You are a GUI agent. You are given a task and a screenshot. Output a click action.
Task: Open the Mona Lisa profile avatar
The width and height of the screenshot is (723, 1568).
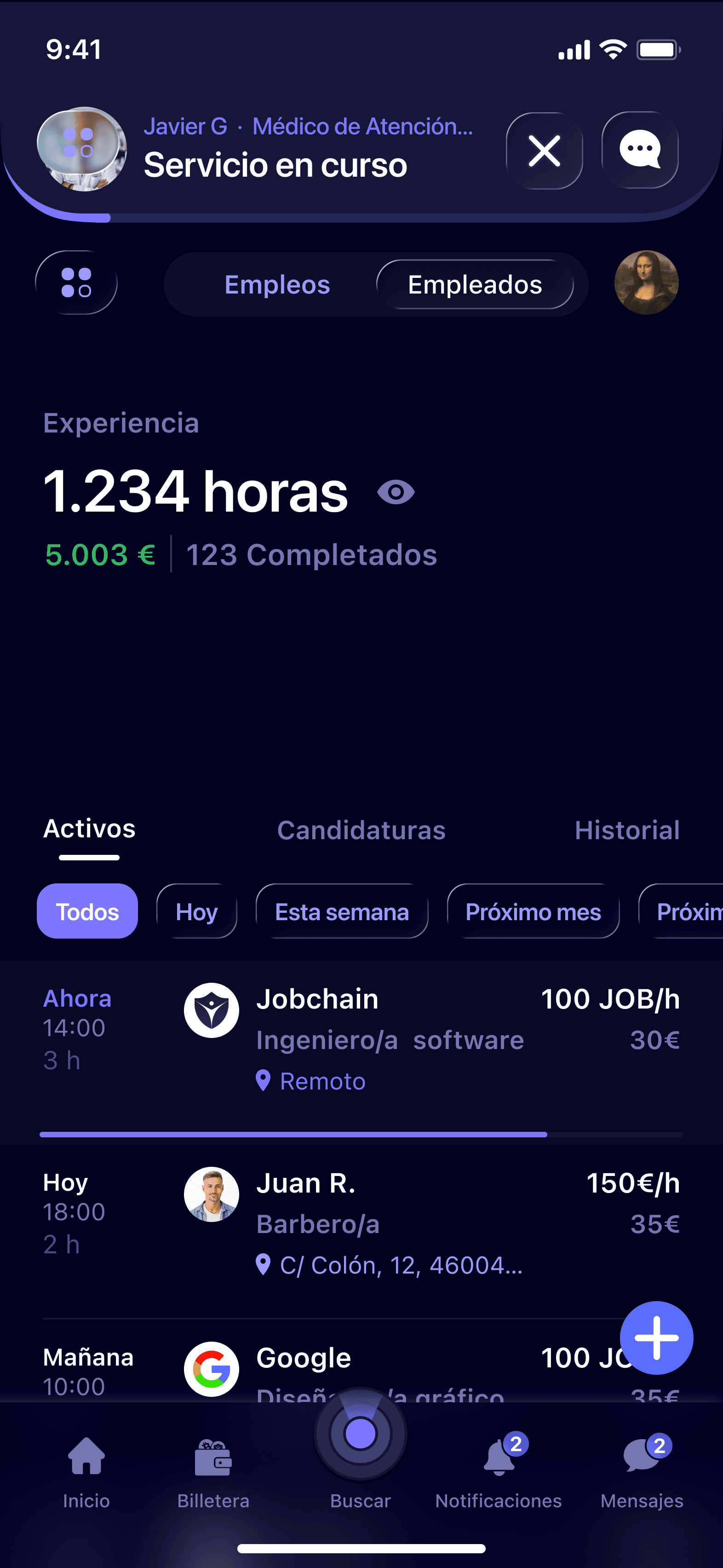pos(646,283)
